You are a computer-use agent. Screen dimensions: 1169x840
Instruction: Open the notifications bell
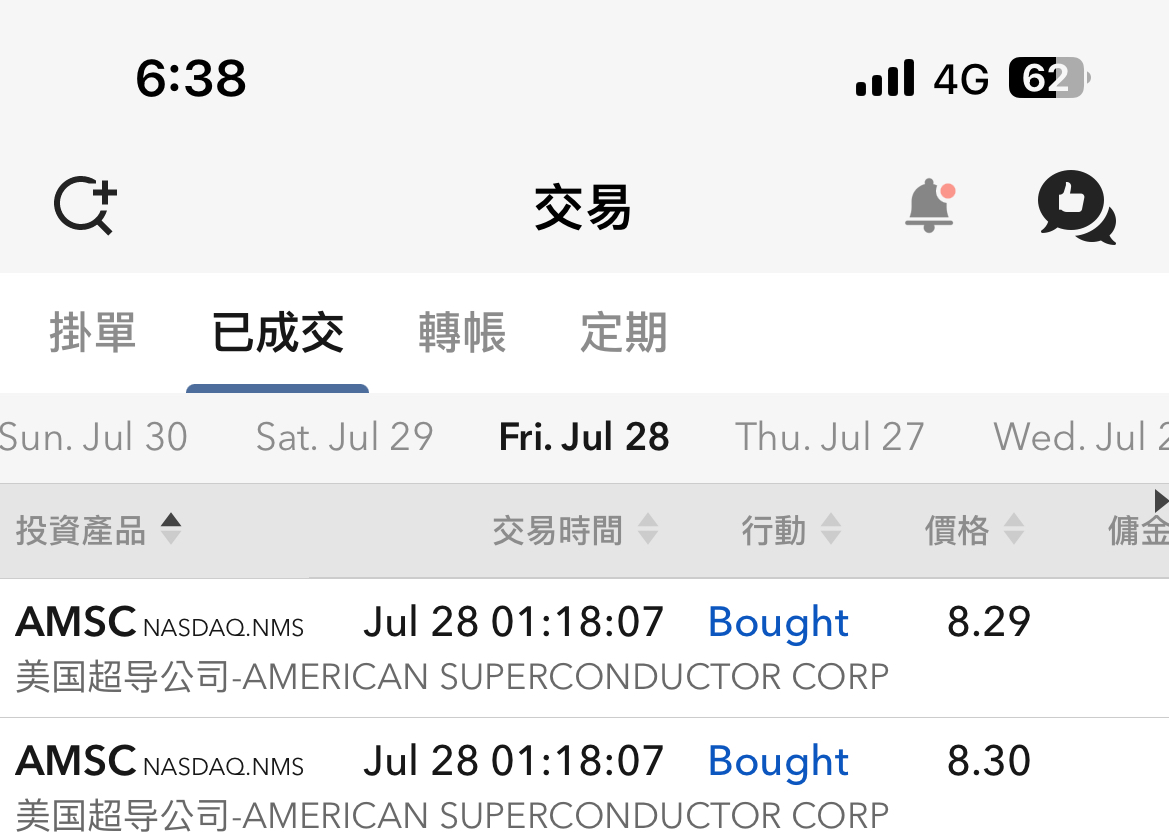pos(929,206)
